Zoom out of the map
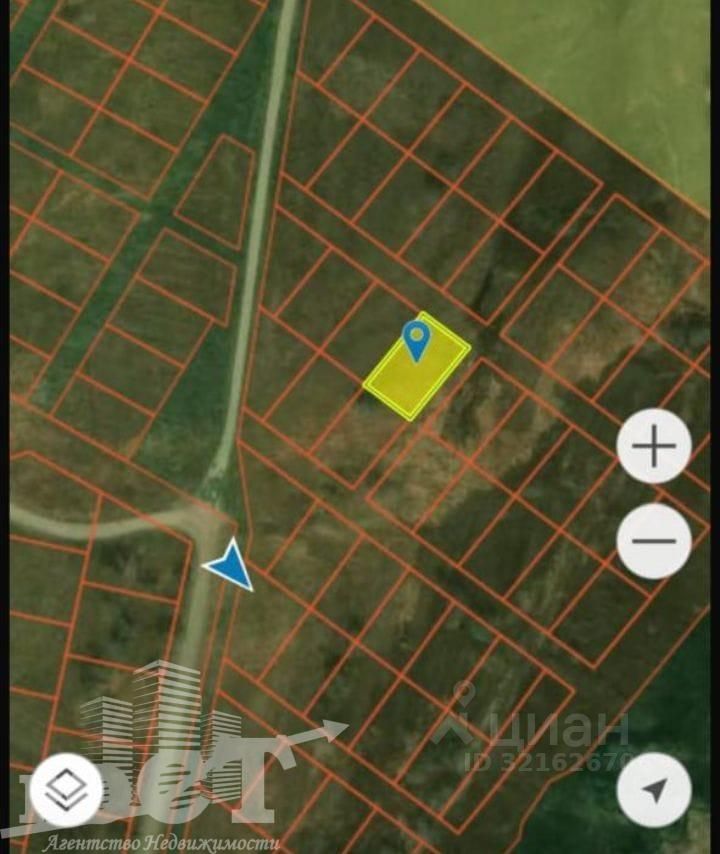Viewport: 720px width, 854px height. click(654, 541)
